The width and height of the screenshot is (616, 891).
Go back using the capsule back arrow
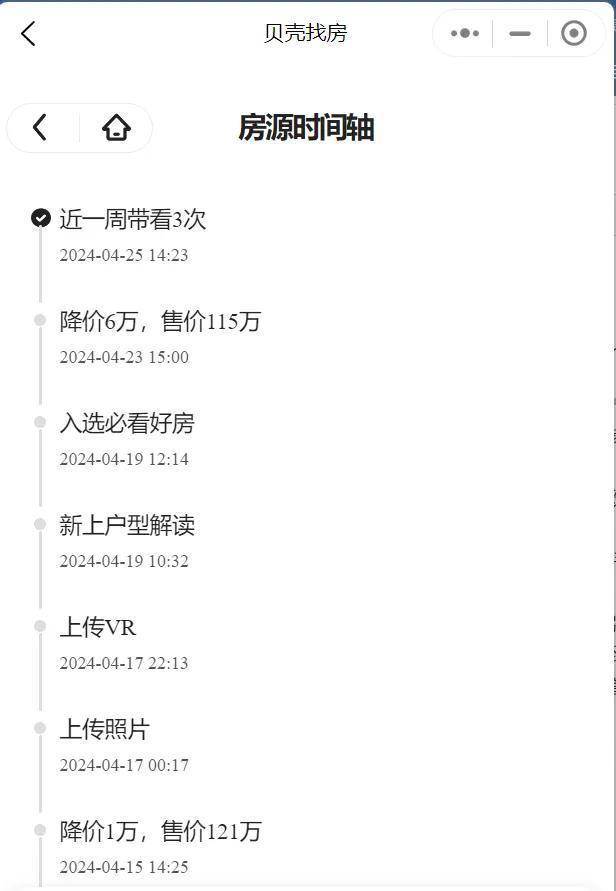40,128
